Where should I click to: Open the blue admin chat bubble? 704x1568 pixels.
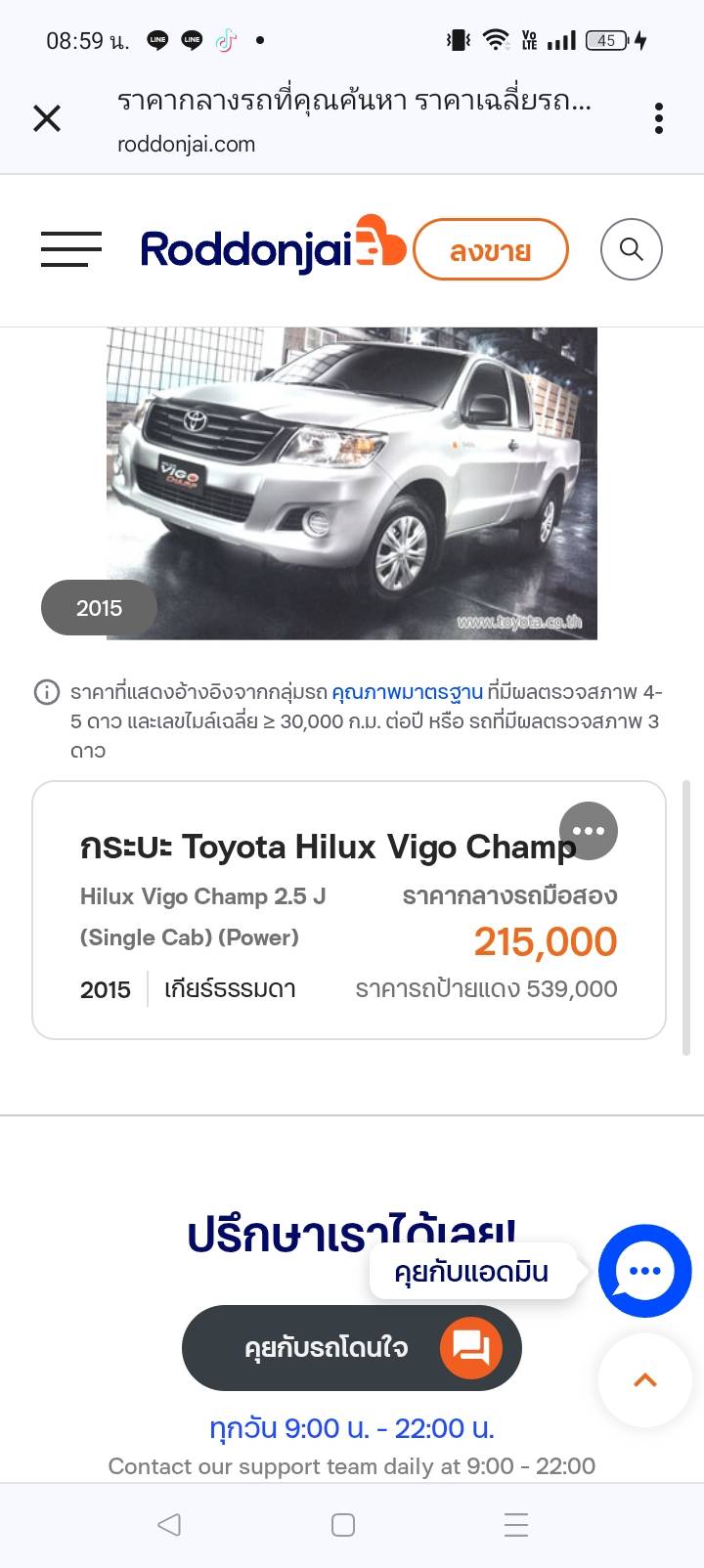click(x=645, y=1271)
